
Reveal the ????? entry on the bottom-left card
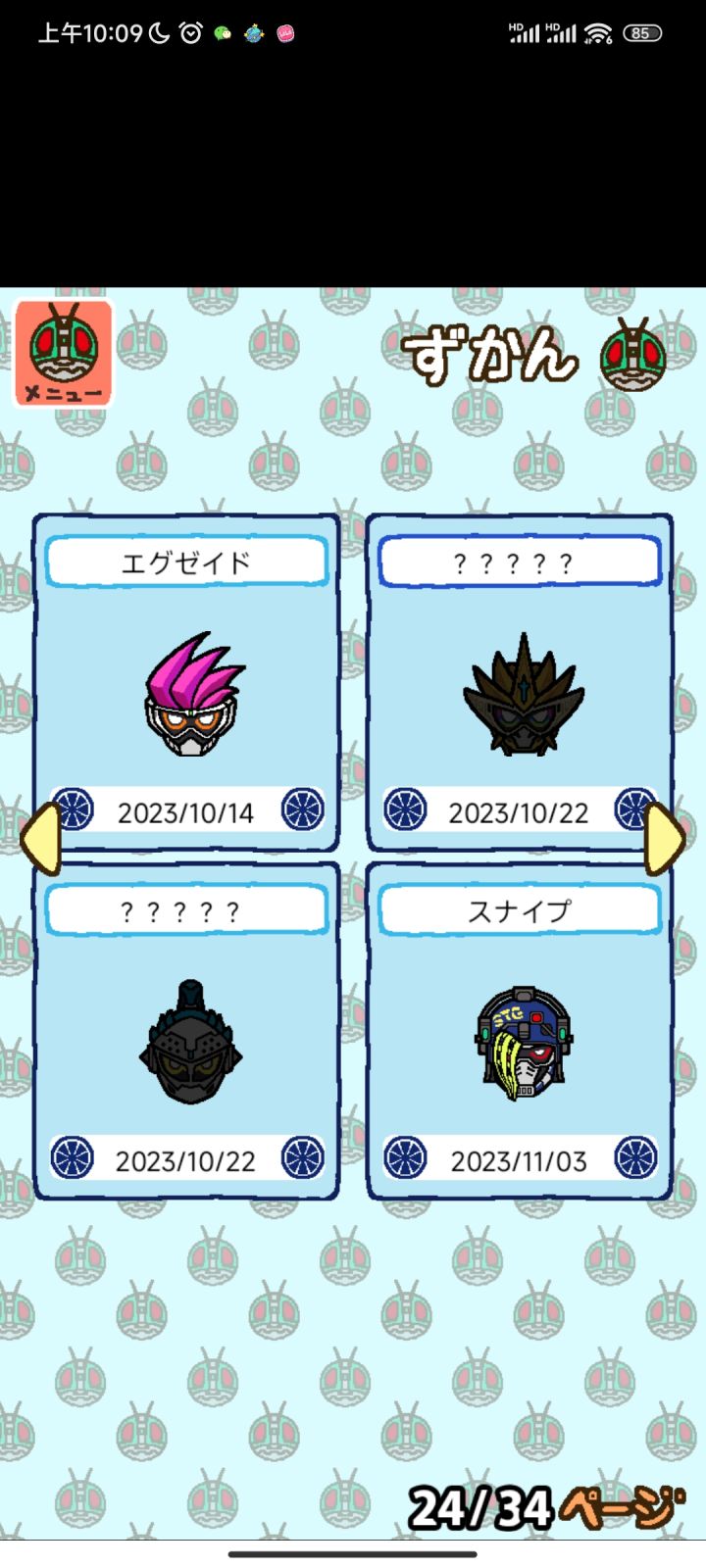185,908
